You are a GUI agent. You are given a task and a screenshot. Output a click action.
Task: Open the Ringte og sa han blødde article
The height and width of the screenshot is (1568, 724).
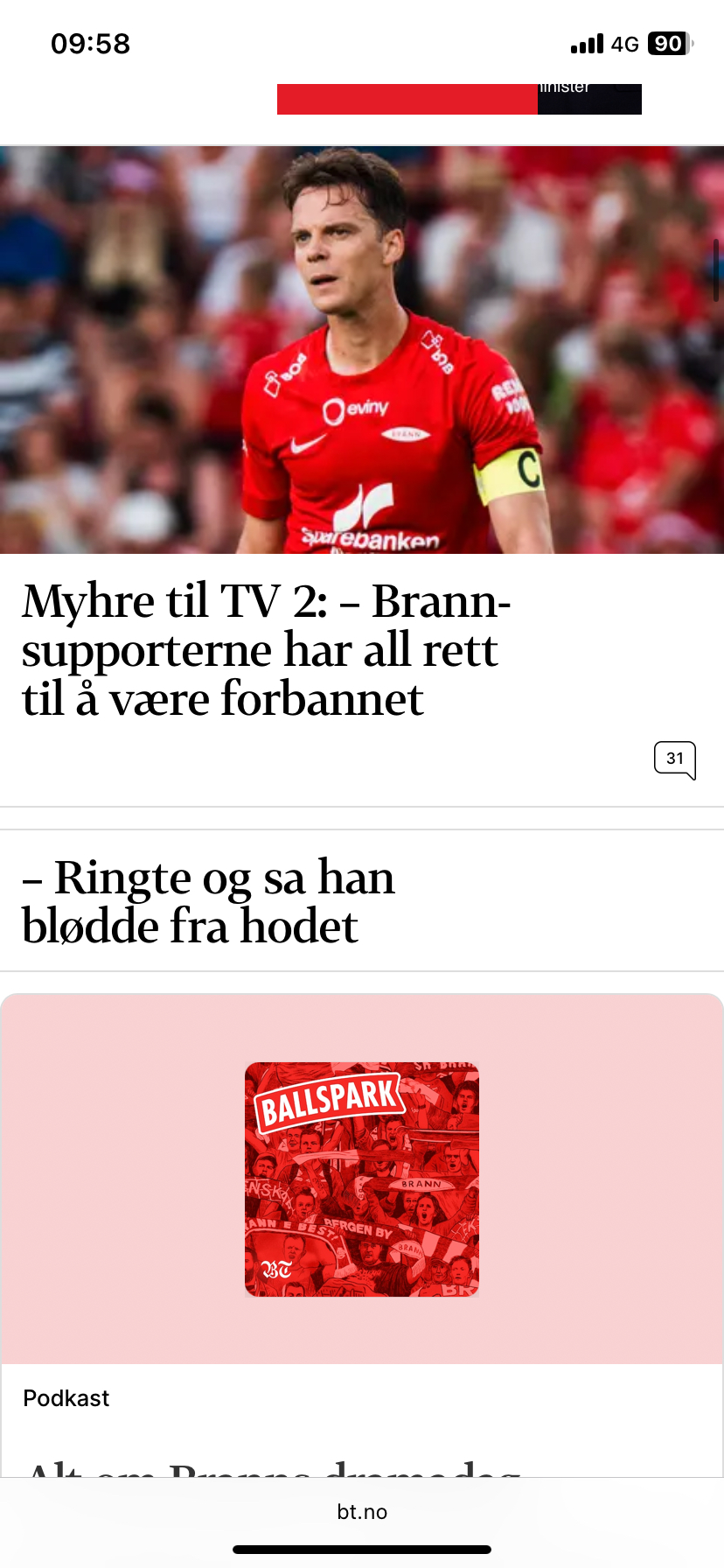tap(208, 901)
